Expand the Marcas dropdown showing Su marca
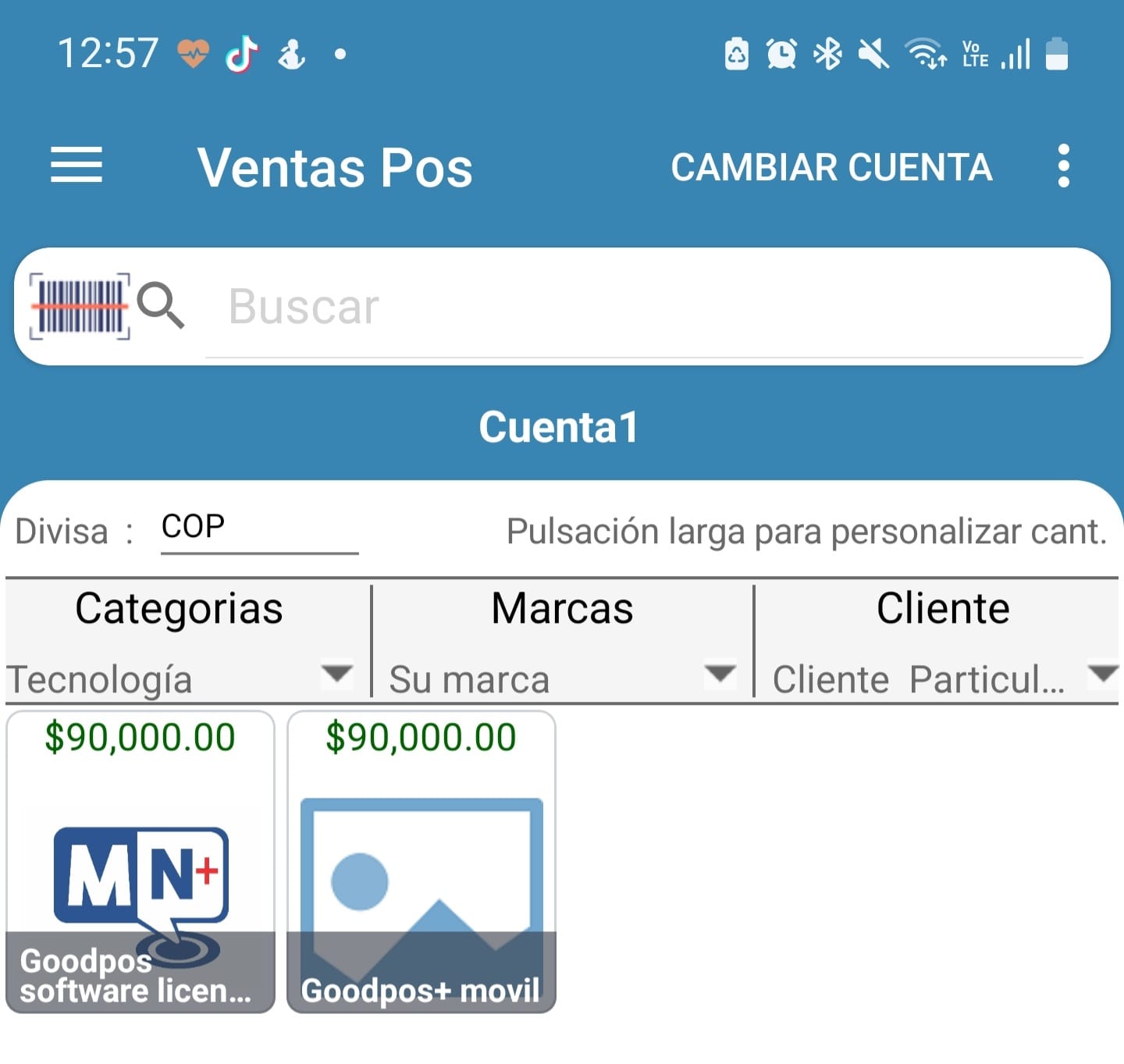 (562, 678)
